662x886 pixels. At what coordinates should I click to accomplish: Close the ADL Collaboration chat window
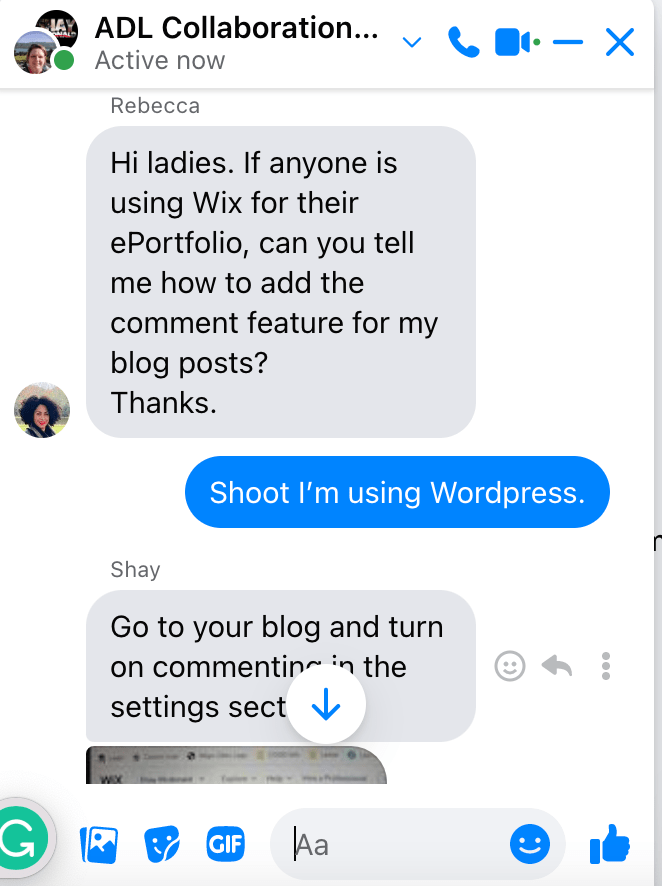pyautogui.click(x=620, y=43)
